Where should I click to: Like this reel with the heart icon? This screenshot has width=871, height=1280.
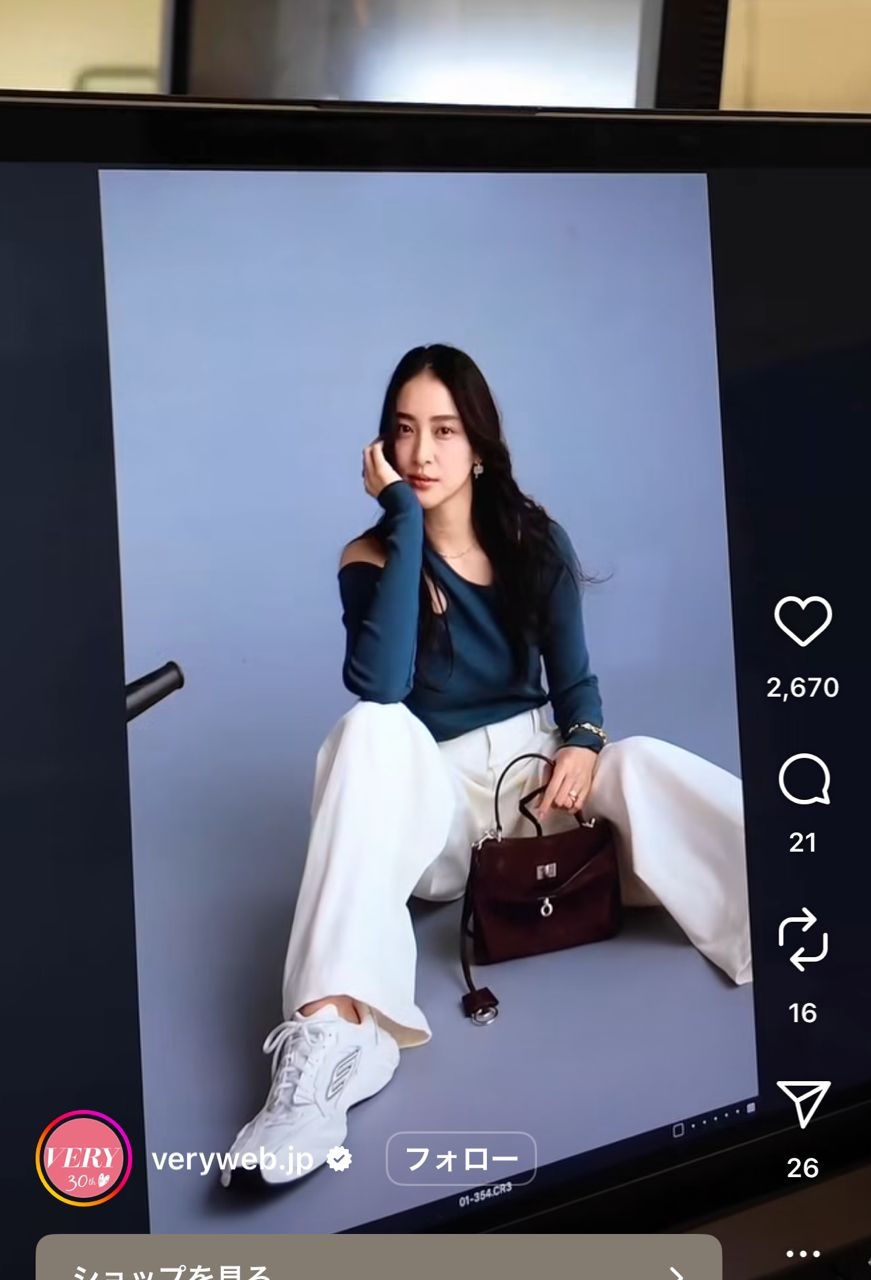click(x=803, y=621)
